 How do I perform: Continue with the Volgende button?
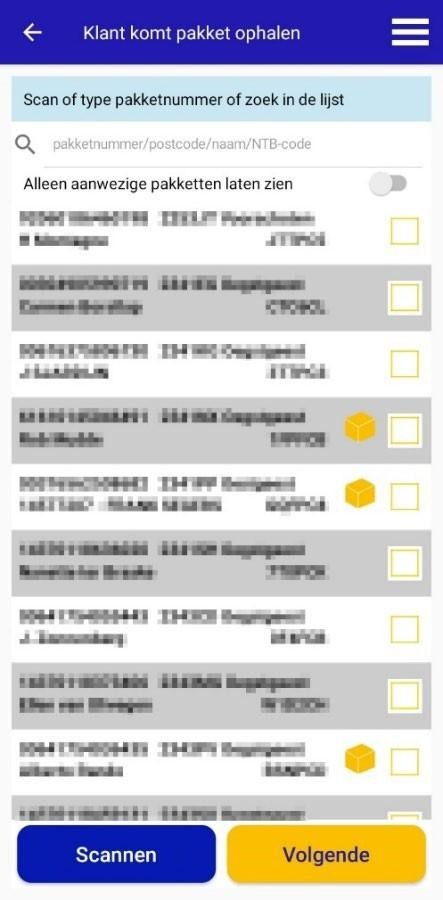point(326,854)
